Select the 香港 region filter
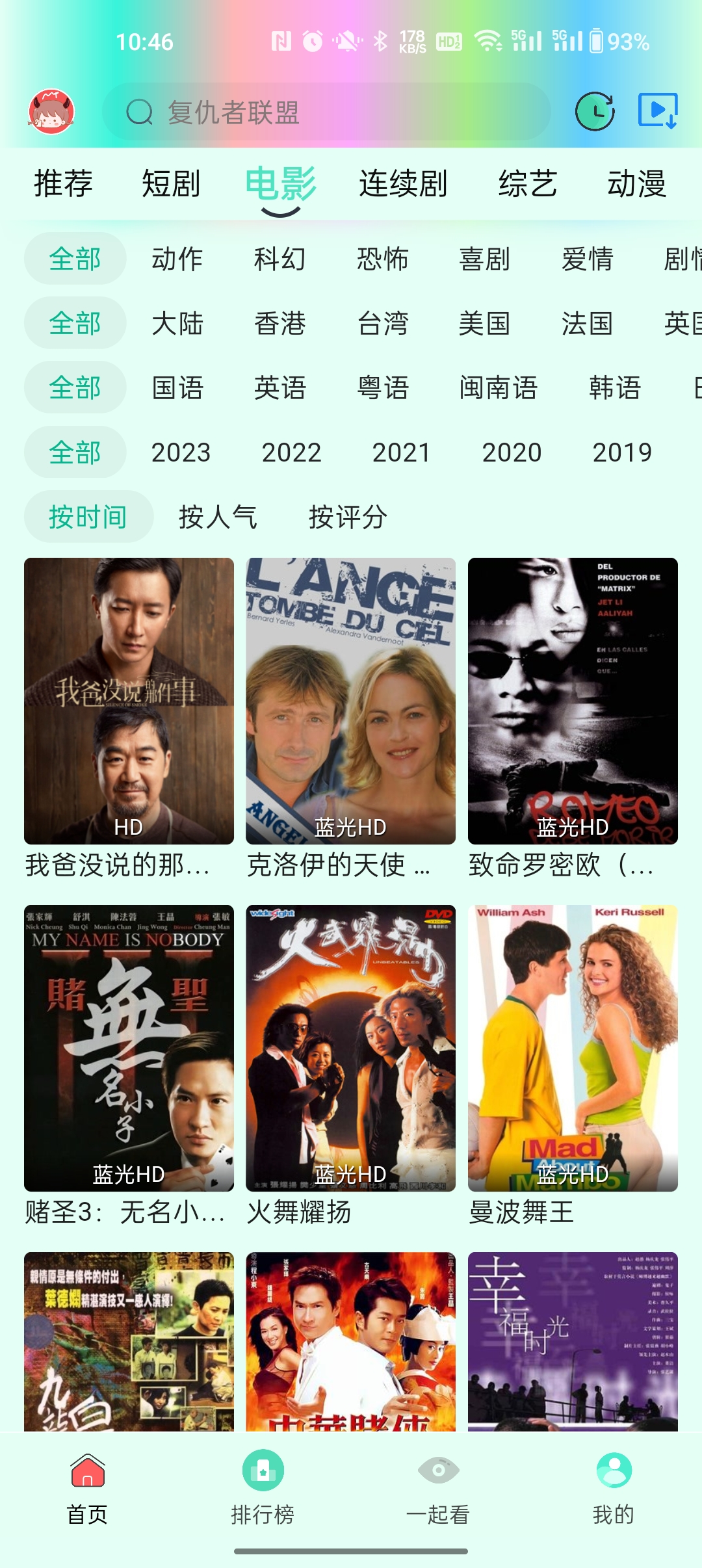Viewport: 702px width, 1568px height. click(x=279, y=323)
